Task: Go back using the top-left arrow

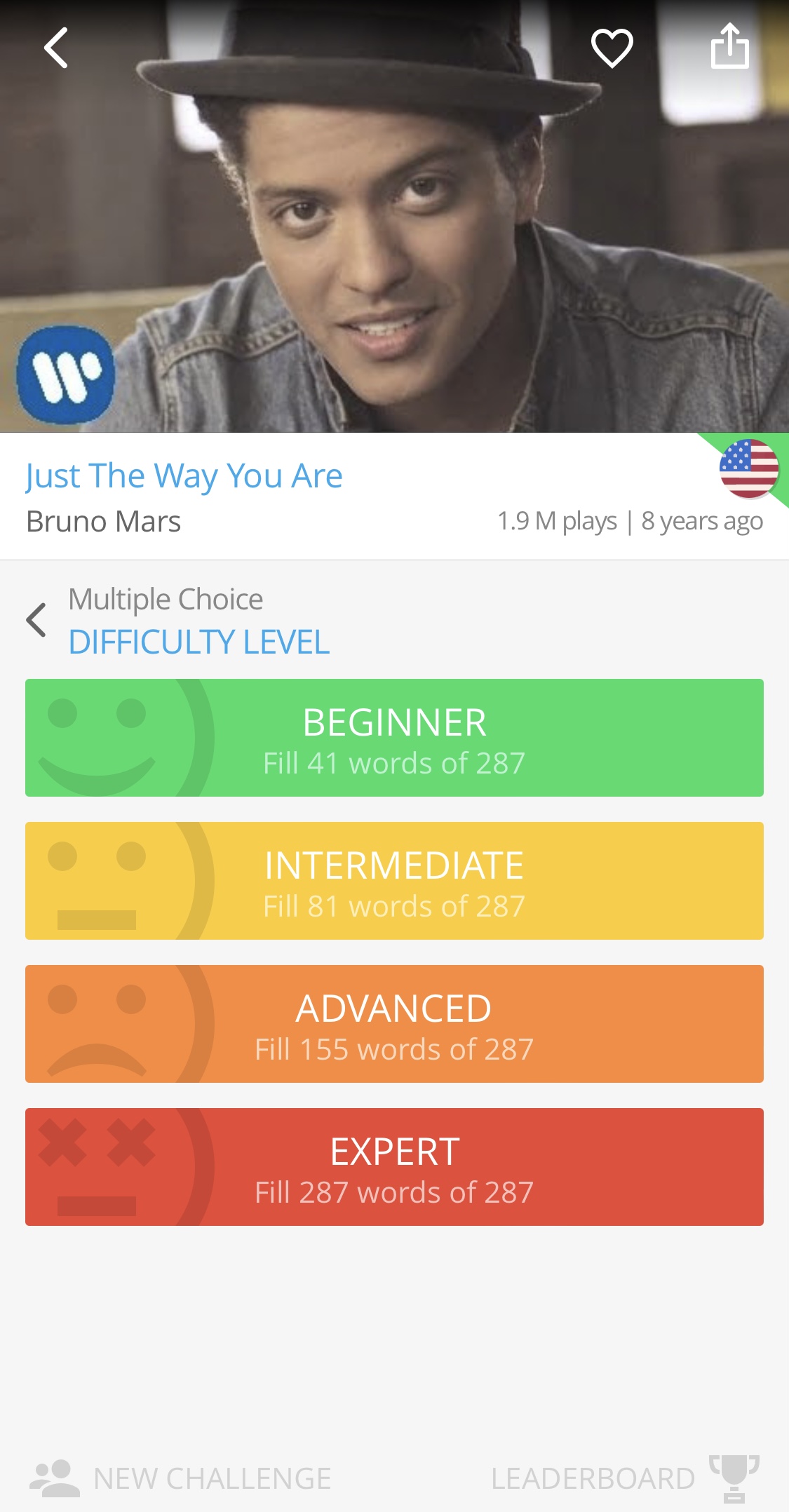Action: pos(56,48)
